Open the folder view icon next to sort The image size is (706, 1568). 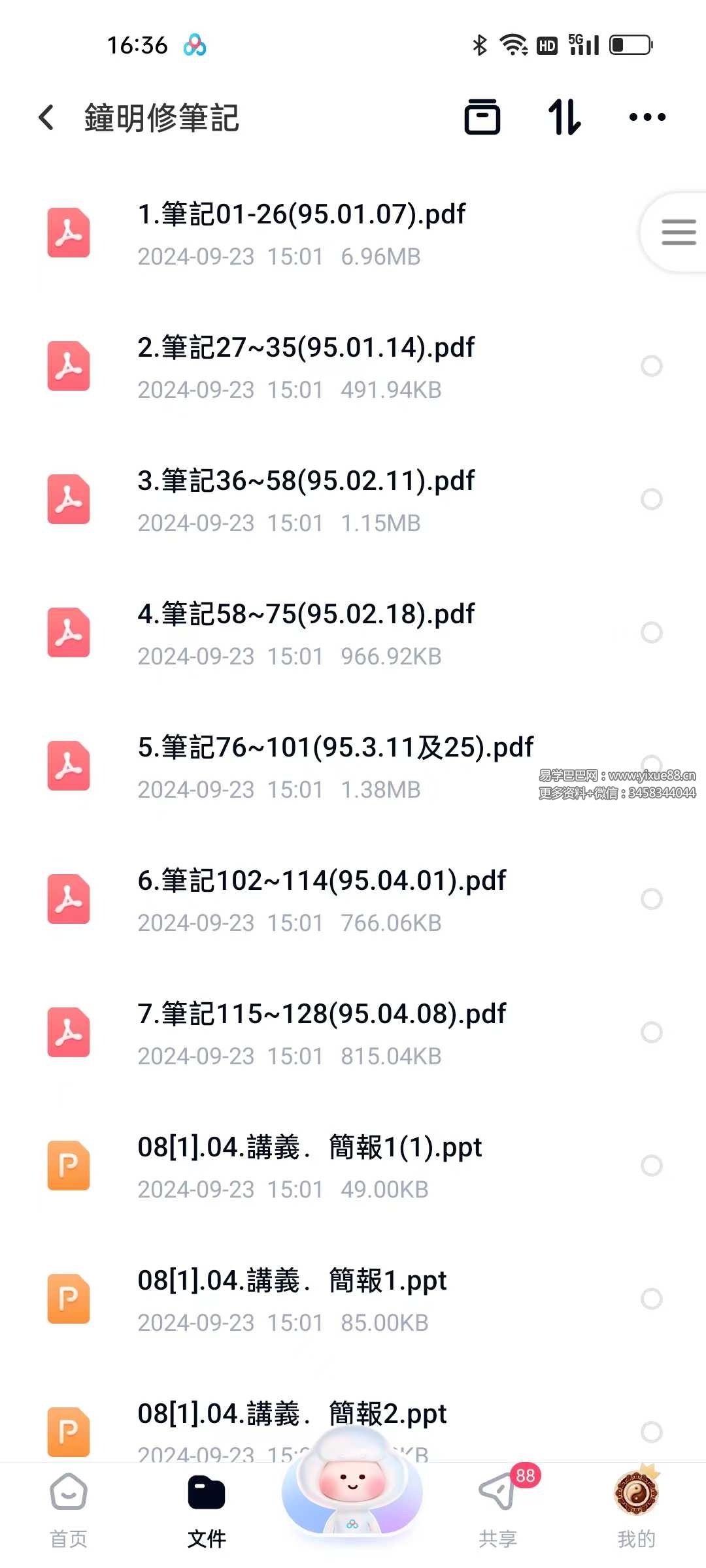point(482,116)
